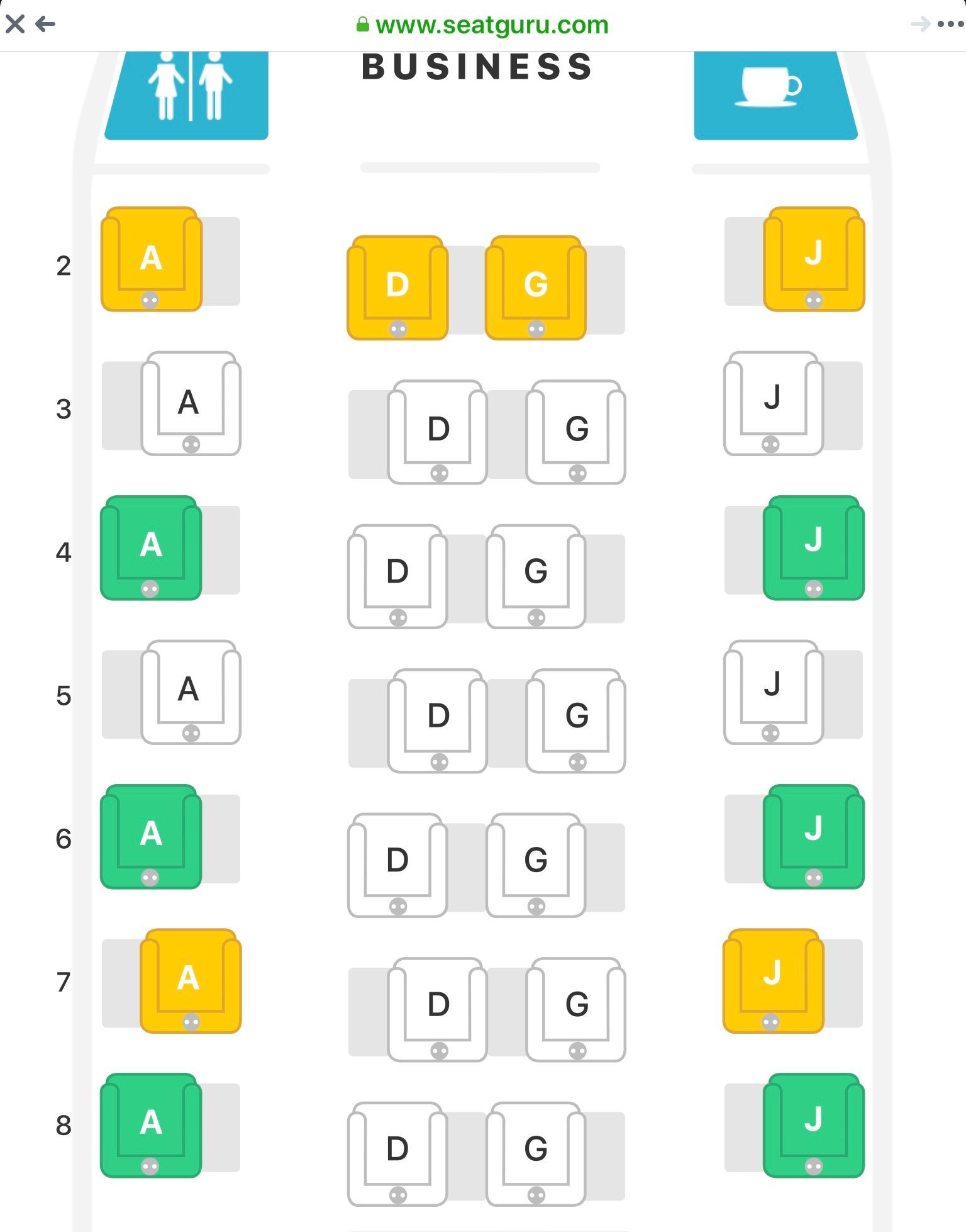View details for seat 8G

point(536,1154)
